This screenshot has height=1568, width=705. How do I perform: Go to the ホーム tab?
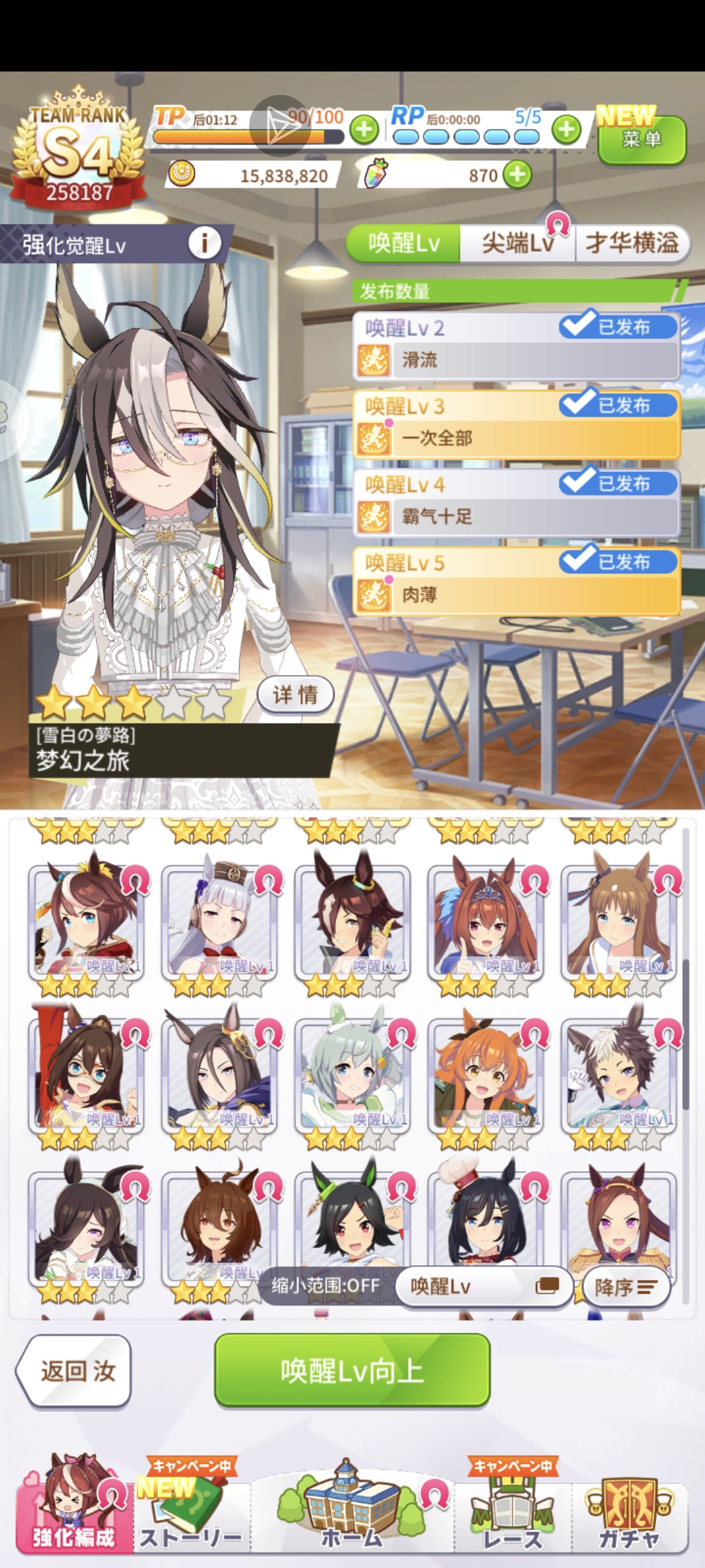[x=352, y=1516]
